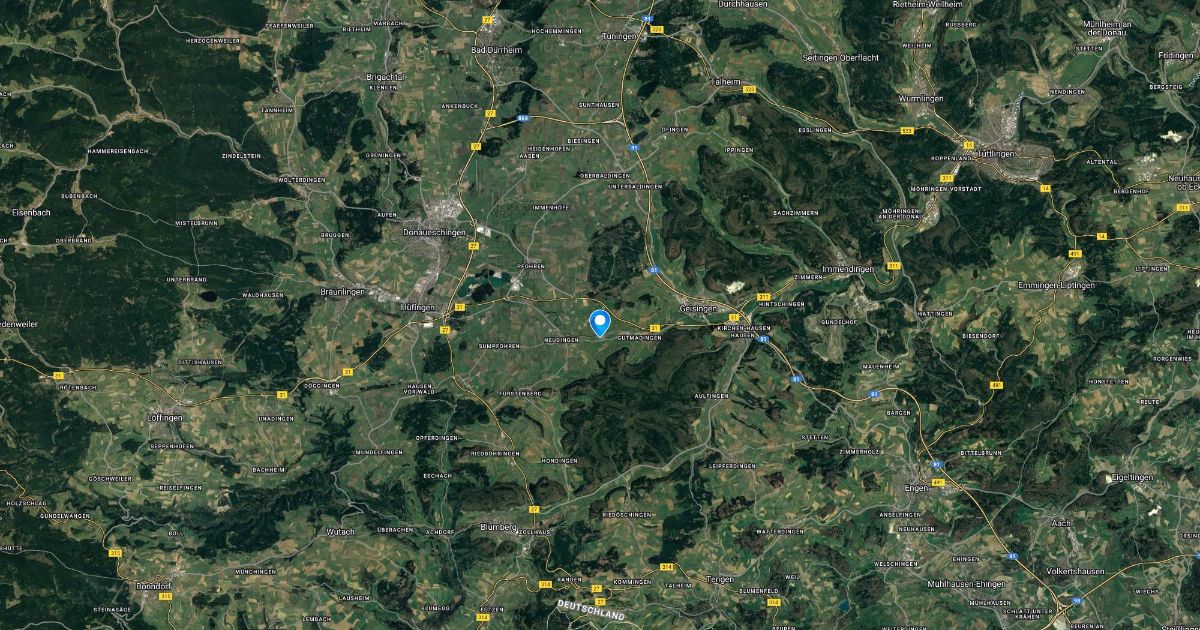Tap the location pin near Neudingen

(600, 323)
